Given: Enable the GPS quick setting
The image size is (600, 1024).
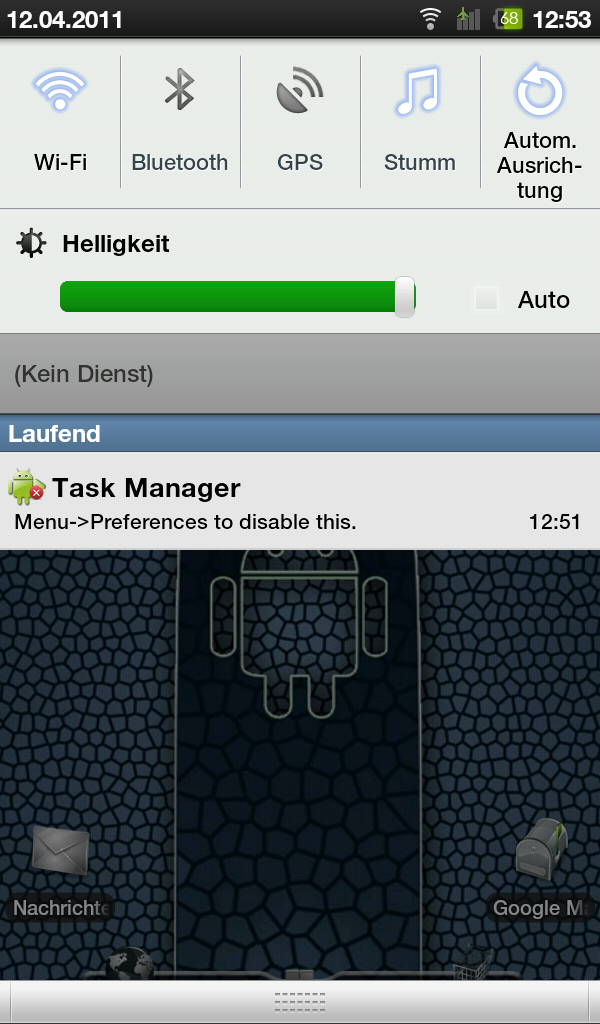Looking at the screenshot, I should click(300, 122).
